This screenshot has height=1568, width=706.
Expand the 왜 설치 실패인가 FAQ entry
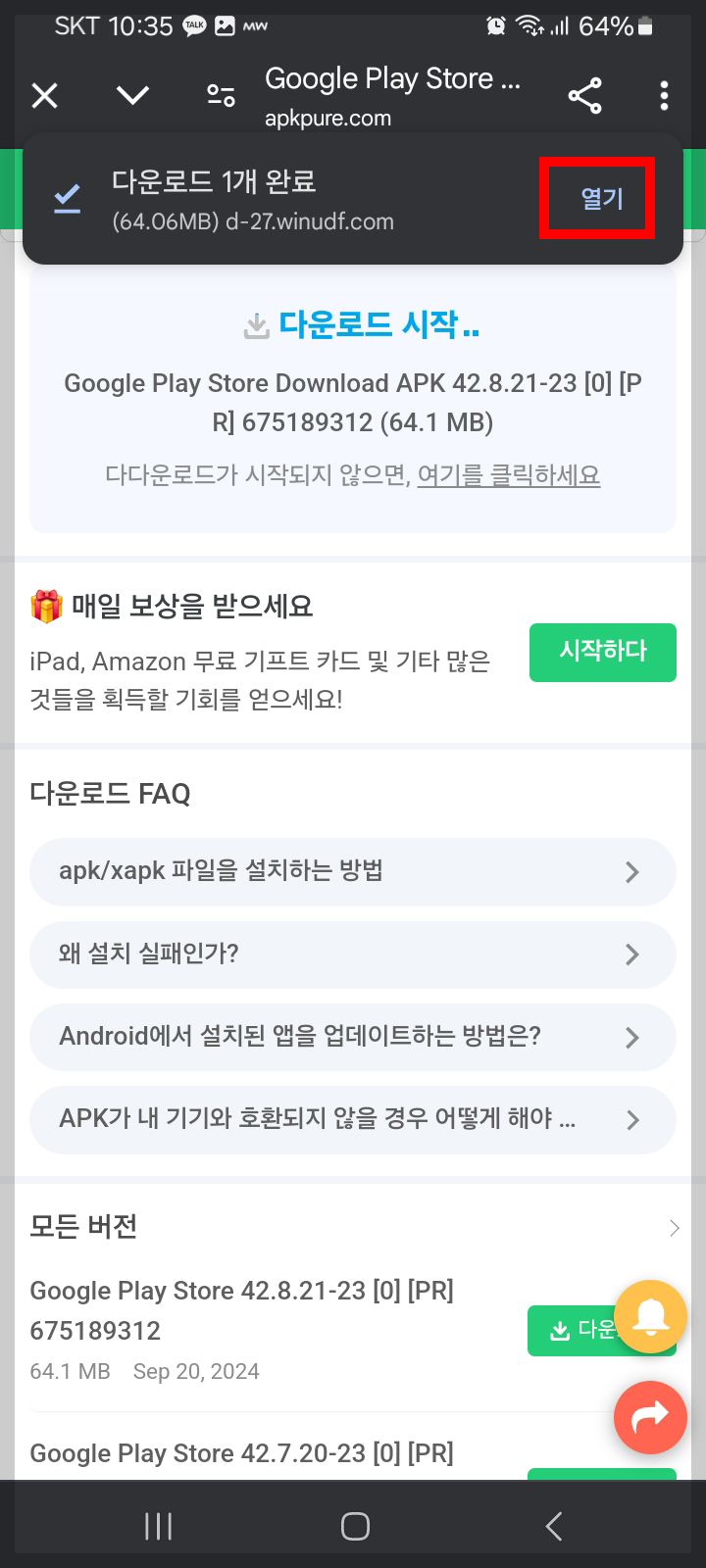[x=353, y=954]
